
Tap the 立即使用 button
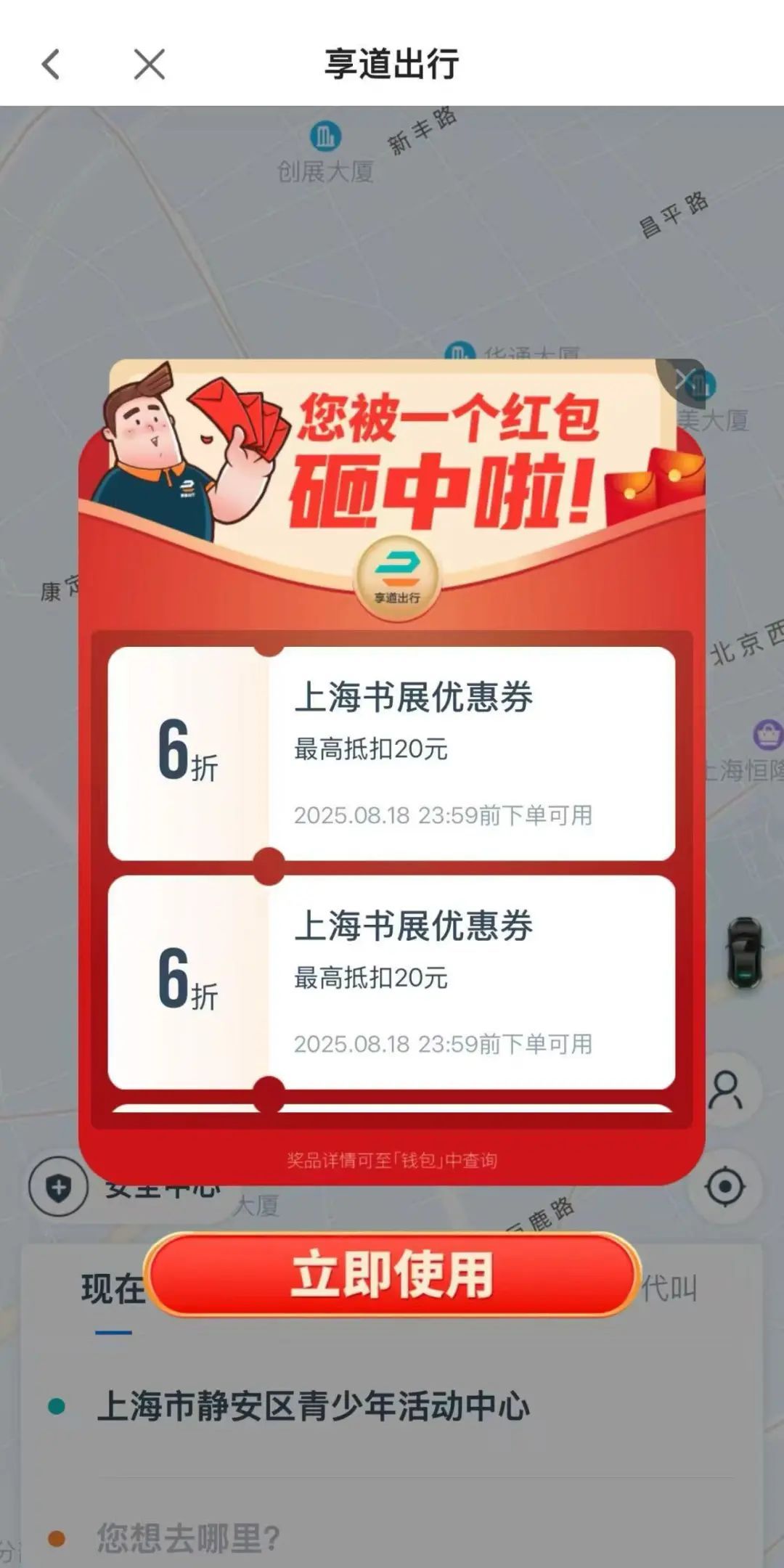tap(392, 1275)
